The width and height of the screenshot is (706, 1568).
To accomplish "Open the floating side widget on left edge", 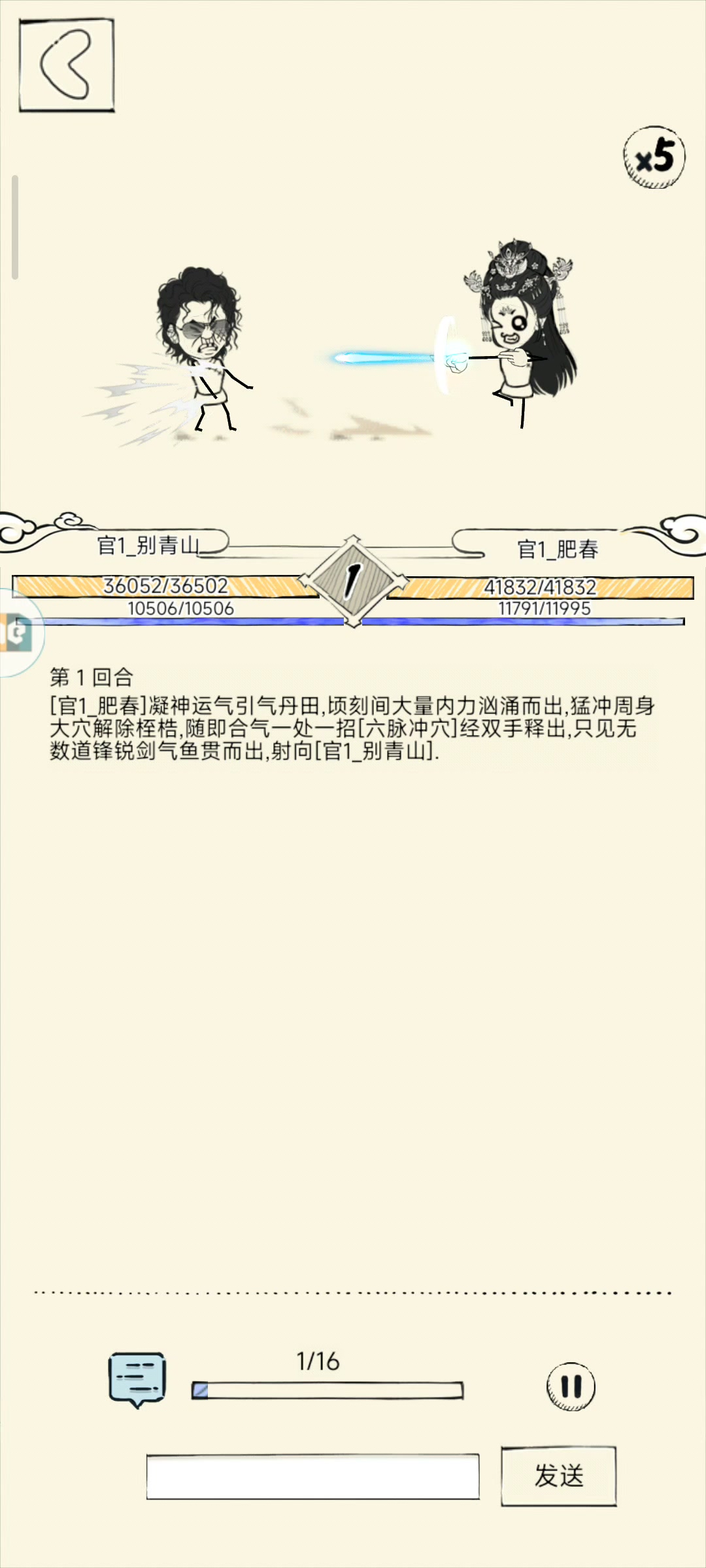I will coord(20,632).
